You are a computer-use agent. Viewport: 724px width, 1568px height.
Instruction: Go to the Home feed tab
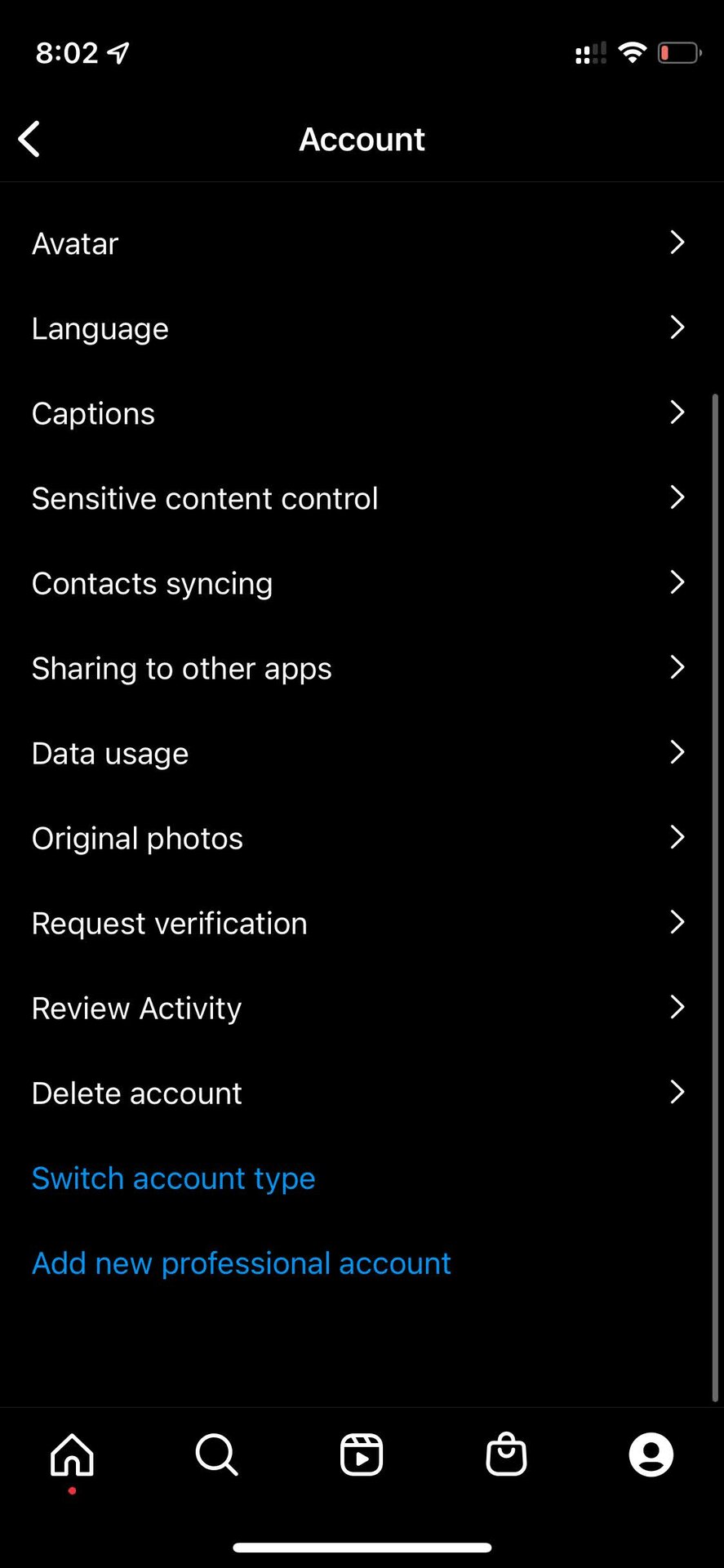tap(72, 1454)
